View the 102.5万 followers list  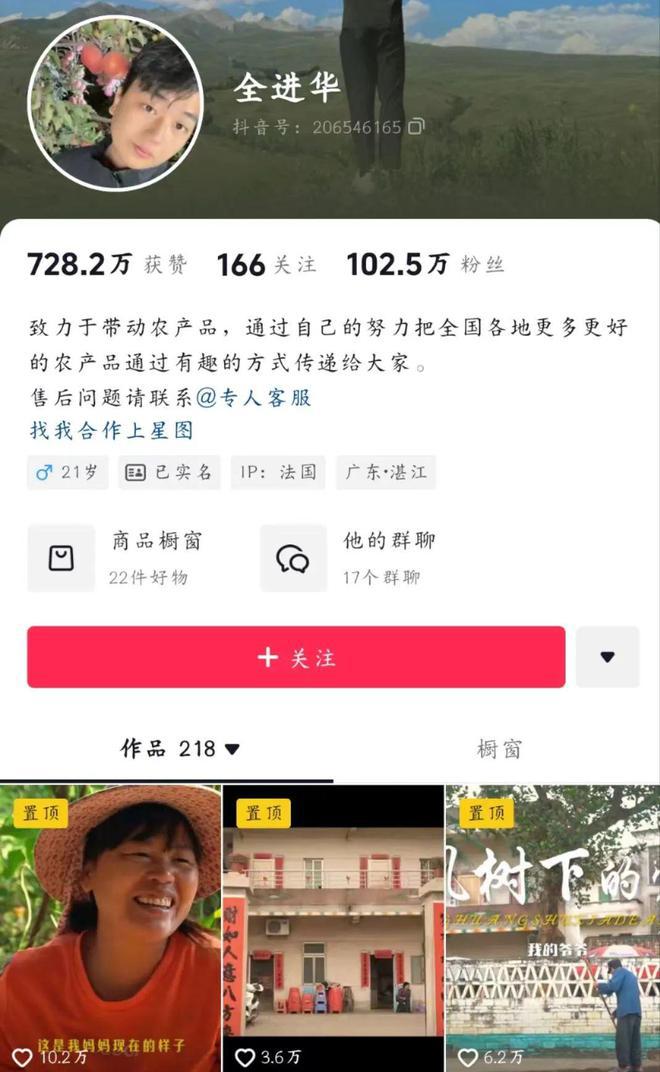[425, 265]
